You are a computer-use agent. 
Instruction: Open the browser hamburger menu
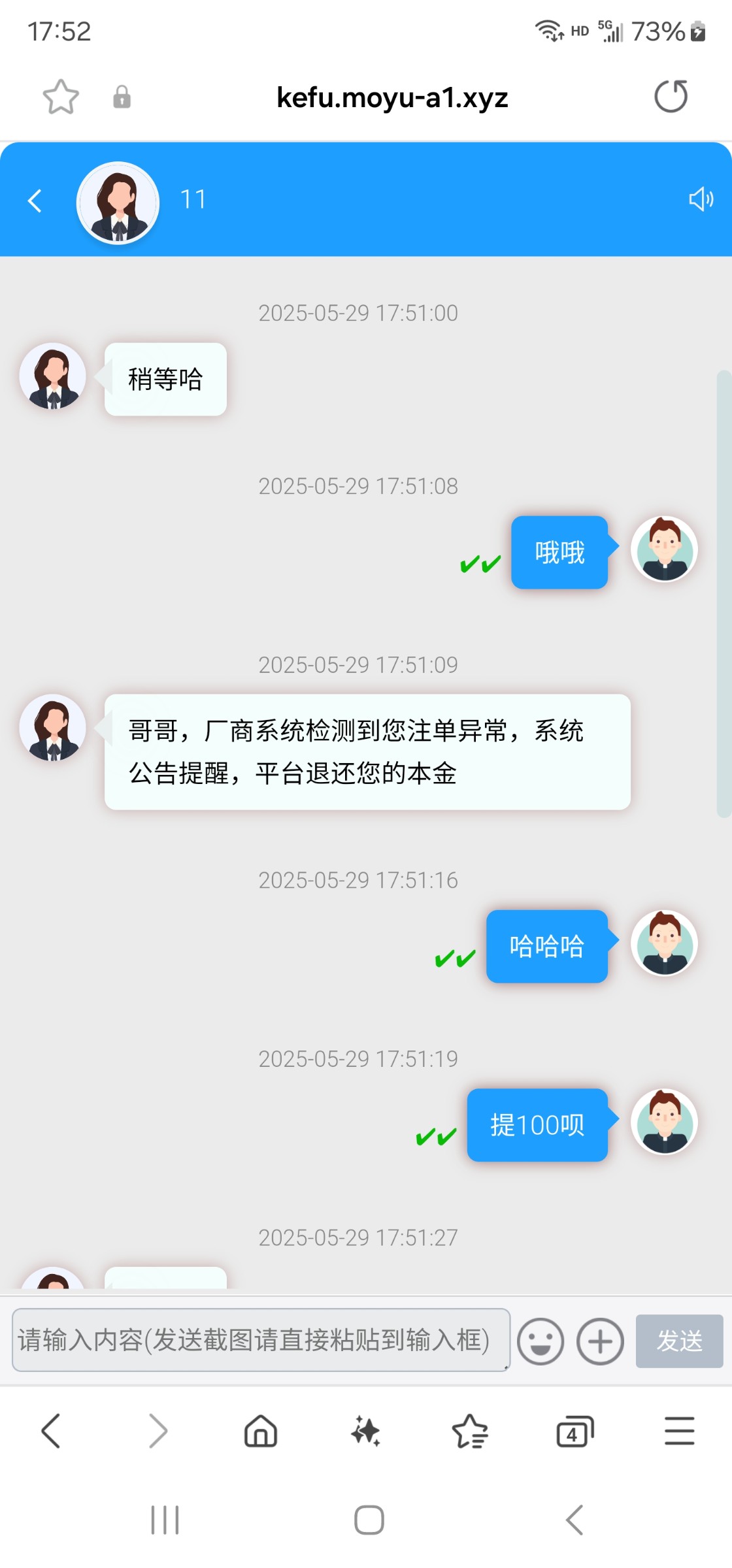(x=679, y=1431)
